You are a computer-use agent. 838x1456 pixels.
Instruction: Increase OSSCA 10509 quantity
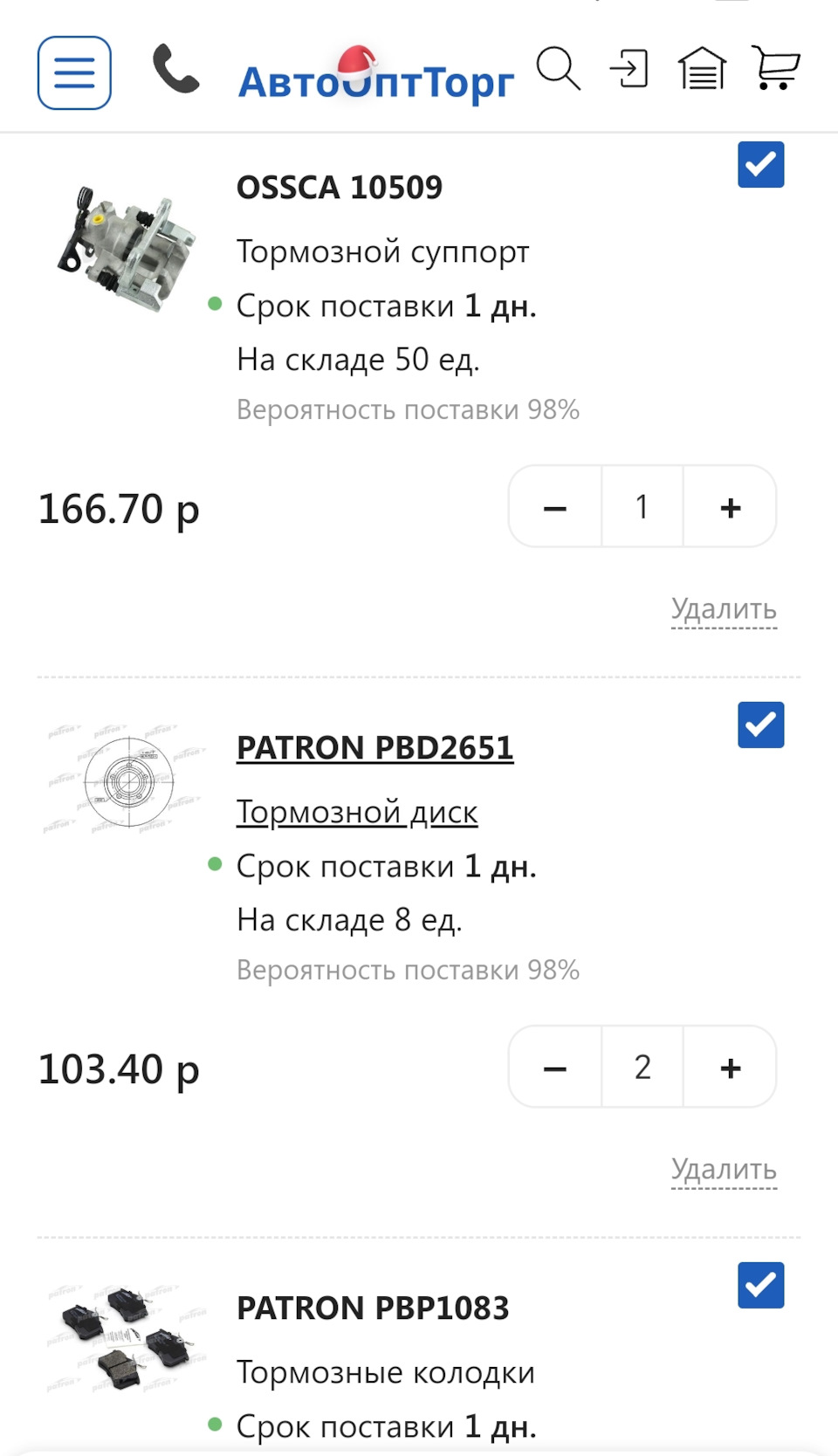click(730, 507)
